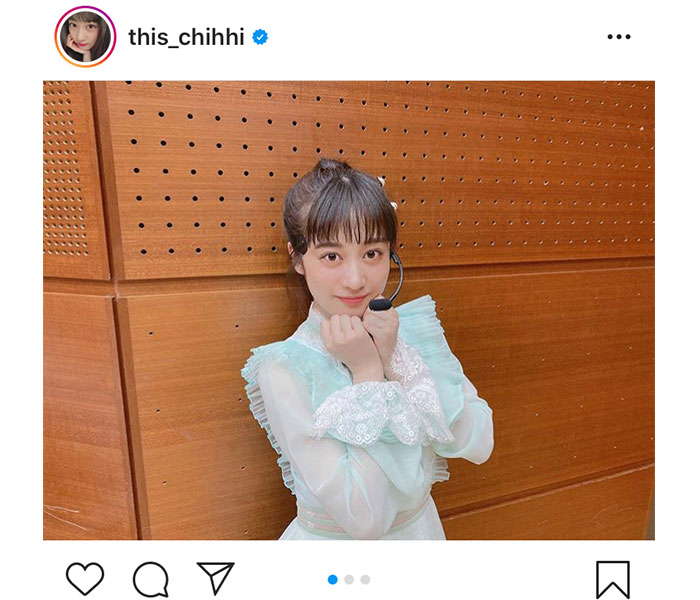700x600 pixels.
Task: Tap the post photo
Action: coord(348,310)
